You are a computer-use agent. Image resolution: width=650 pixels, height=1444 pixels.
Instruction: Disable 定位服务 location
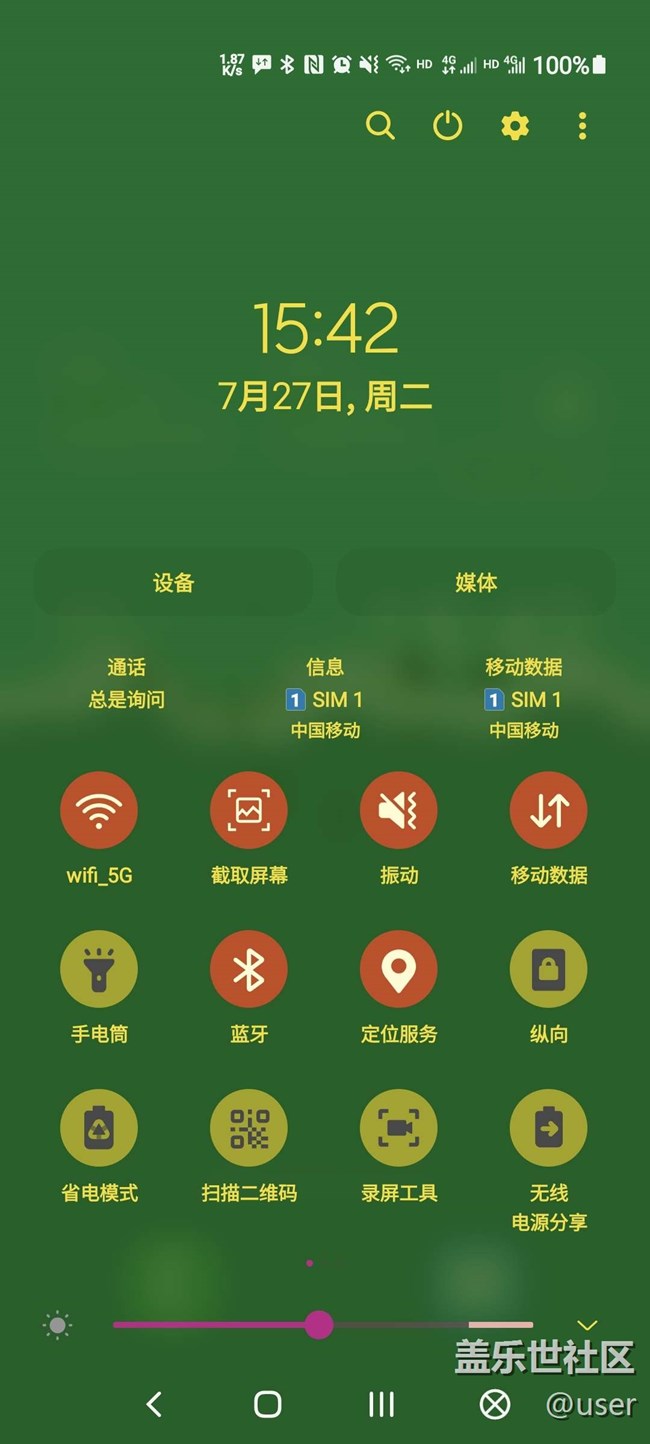point(399,970)
